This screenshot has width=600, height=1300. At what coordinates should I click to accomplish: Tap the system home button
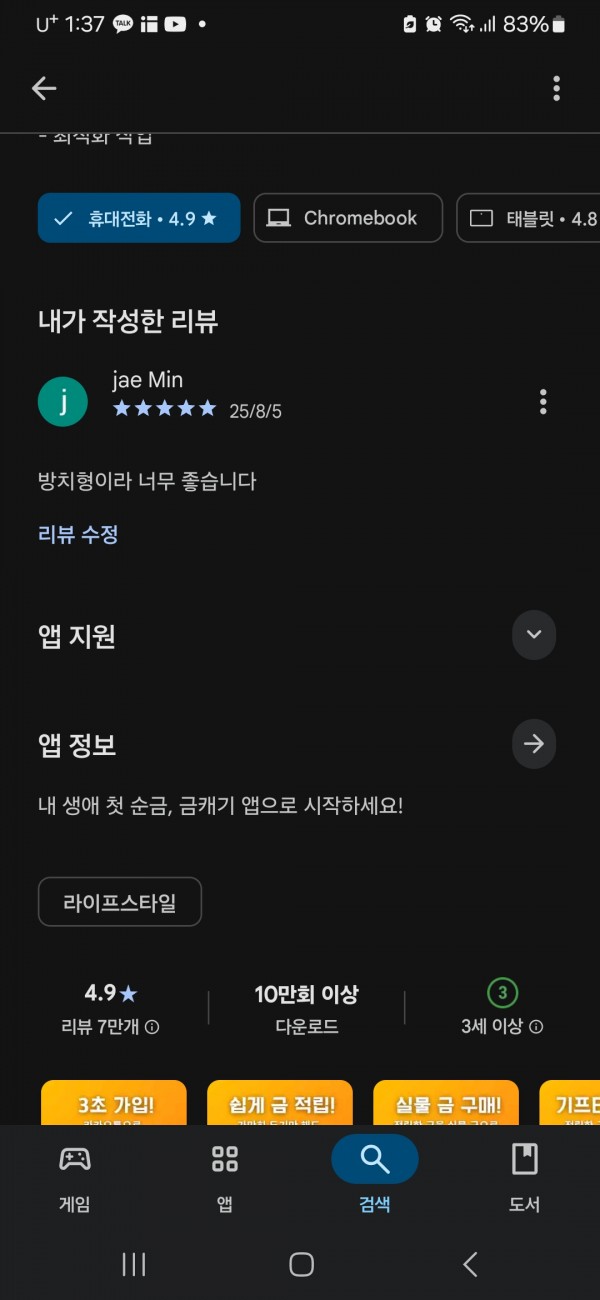301,1264
